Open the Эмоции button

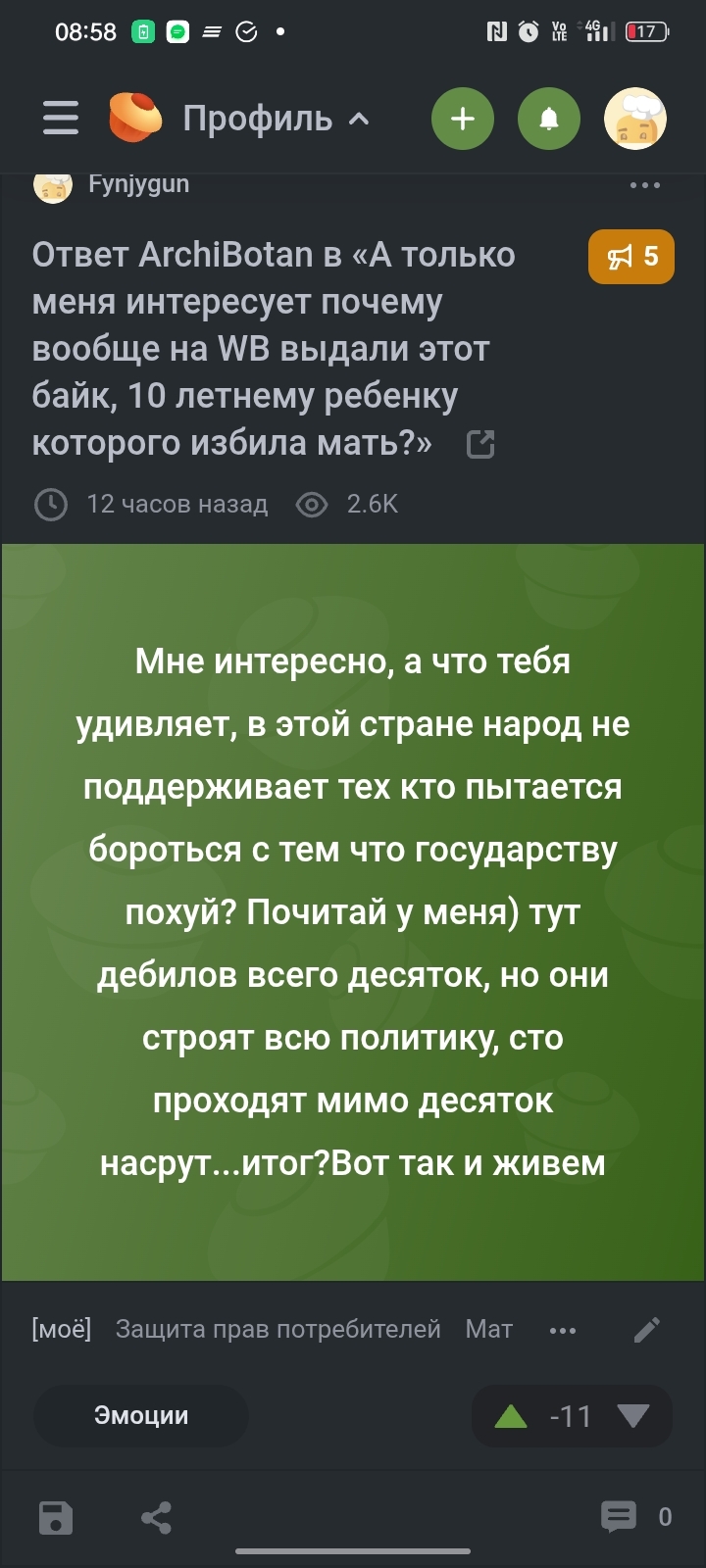pos(141,1415)
